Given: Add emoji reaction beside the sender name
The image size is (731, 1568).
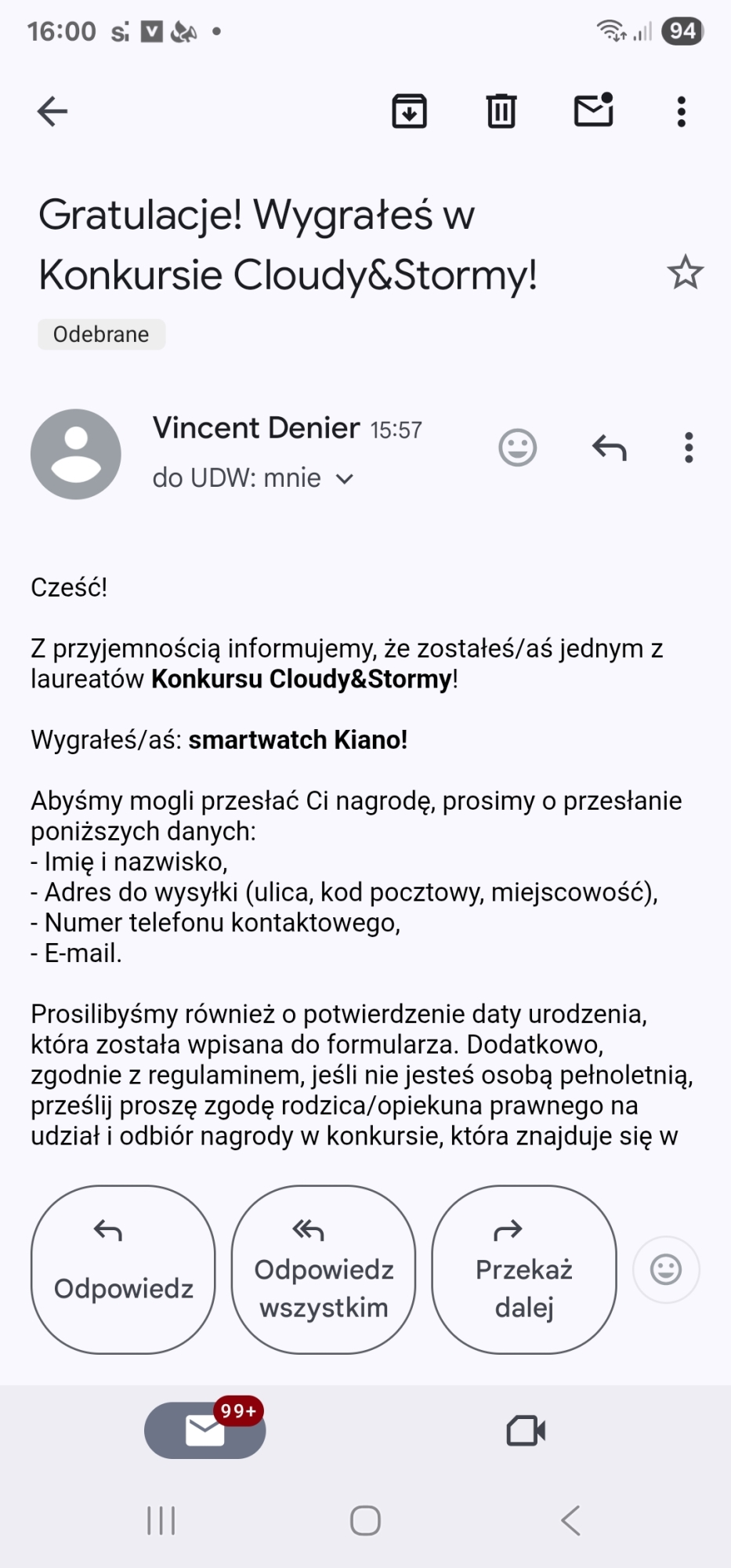Looking at the screenshot, I should pyautogui.click(x=518, y=448).
